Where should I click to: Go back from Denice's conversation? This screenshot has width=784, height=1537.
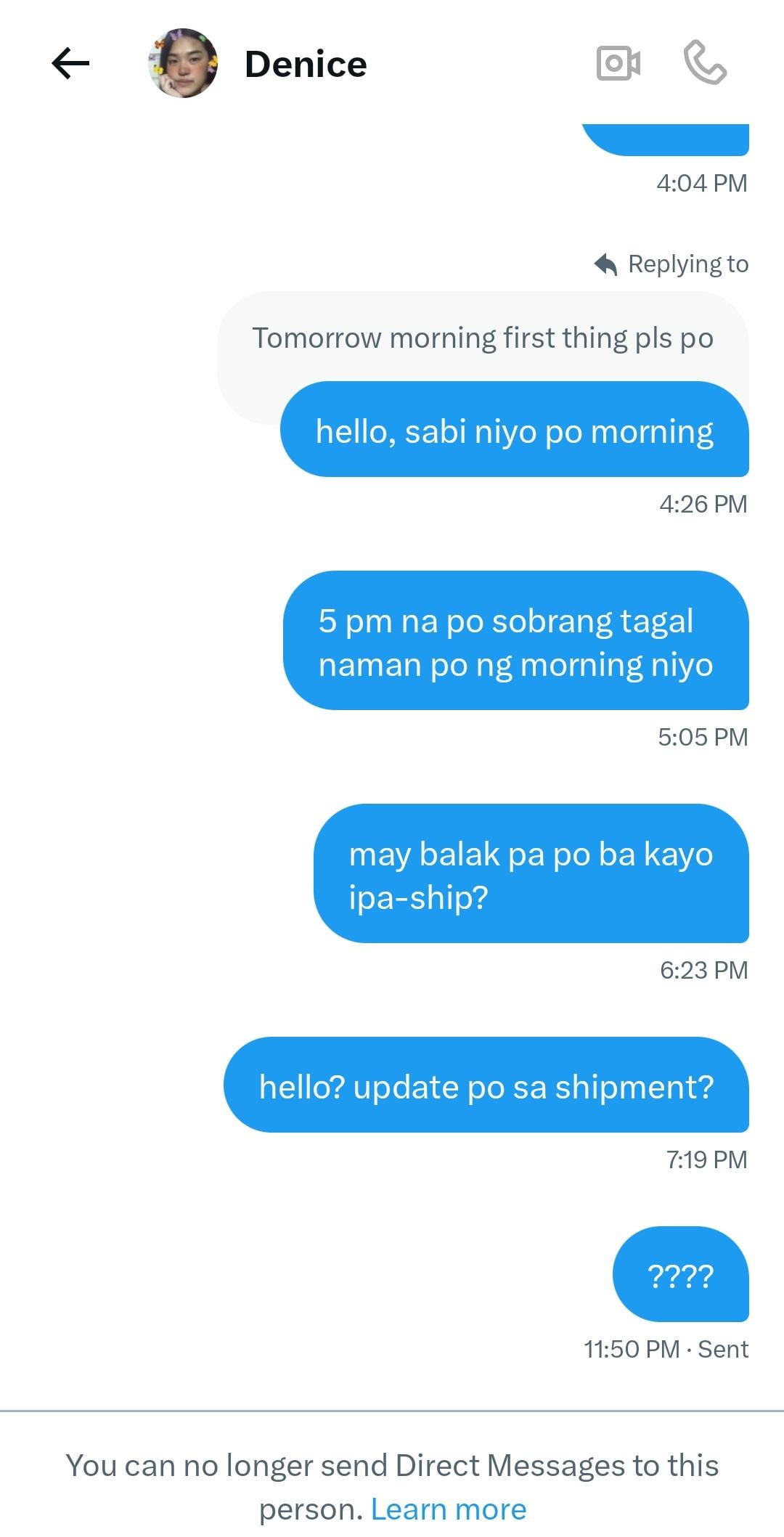click(70, 64)
